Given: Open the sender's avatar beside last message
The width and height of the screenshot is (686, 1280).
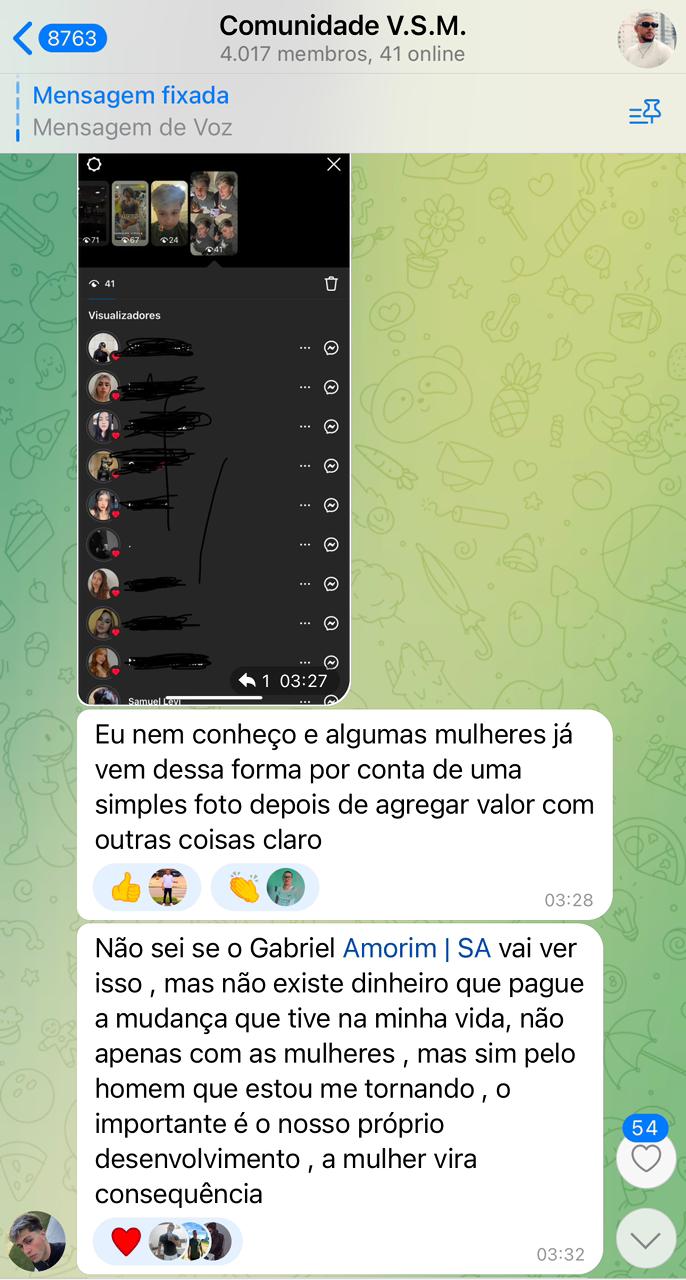Looking at the screenshot, I should (x=37, y=1241).
